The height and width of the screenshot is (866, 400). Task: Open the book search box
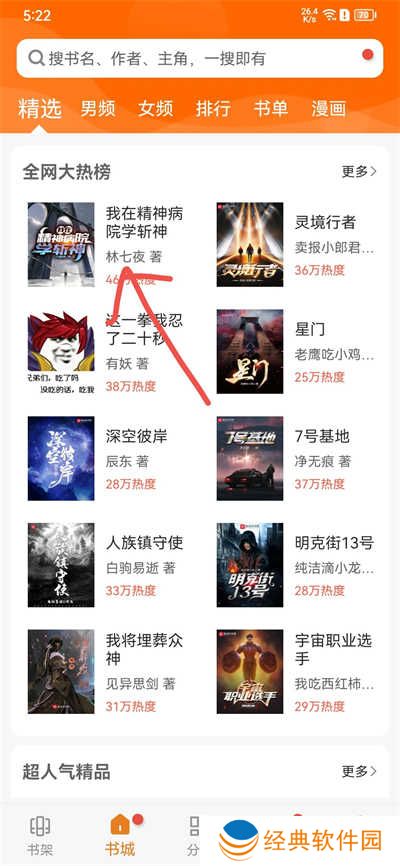199,58
